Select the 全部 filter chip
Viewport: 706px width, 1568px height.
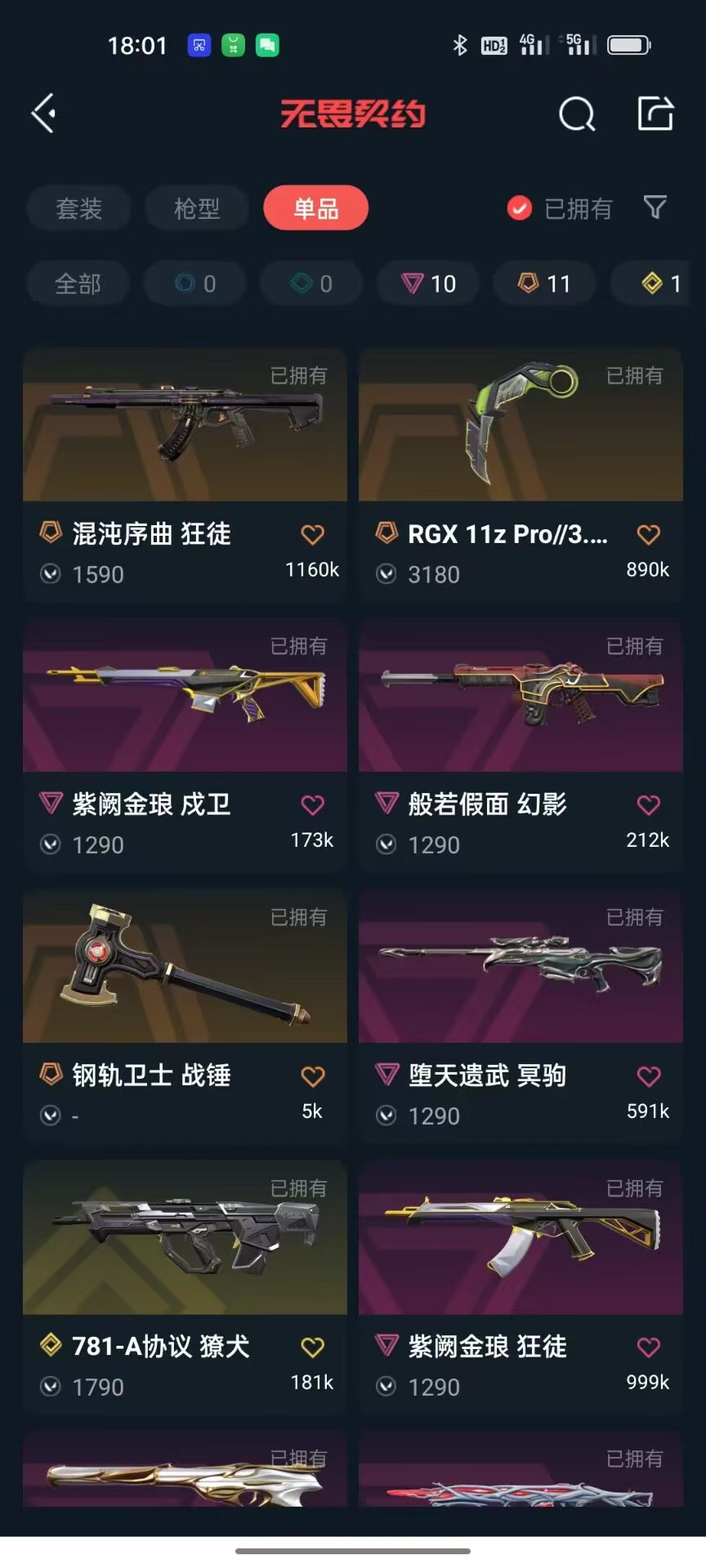click(78, 283)
